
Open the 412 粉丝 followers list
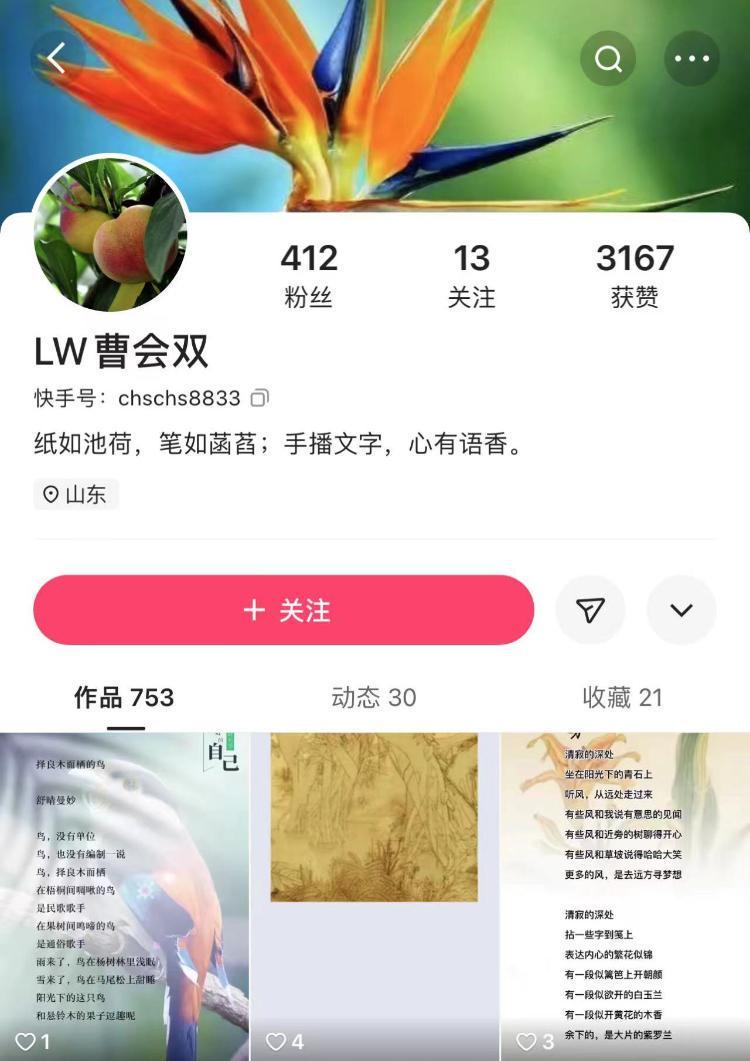click(308, 275)
